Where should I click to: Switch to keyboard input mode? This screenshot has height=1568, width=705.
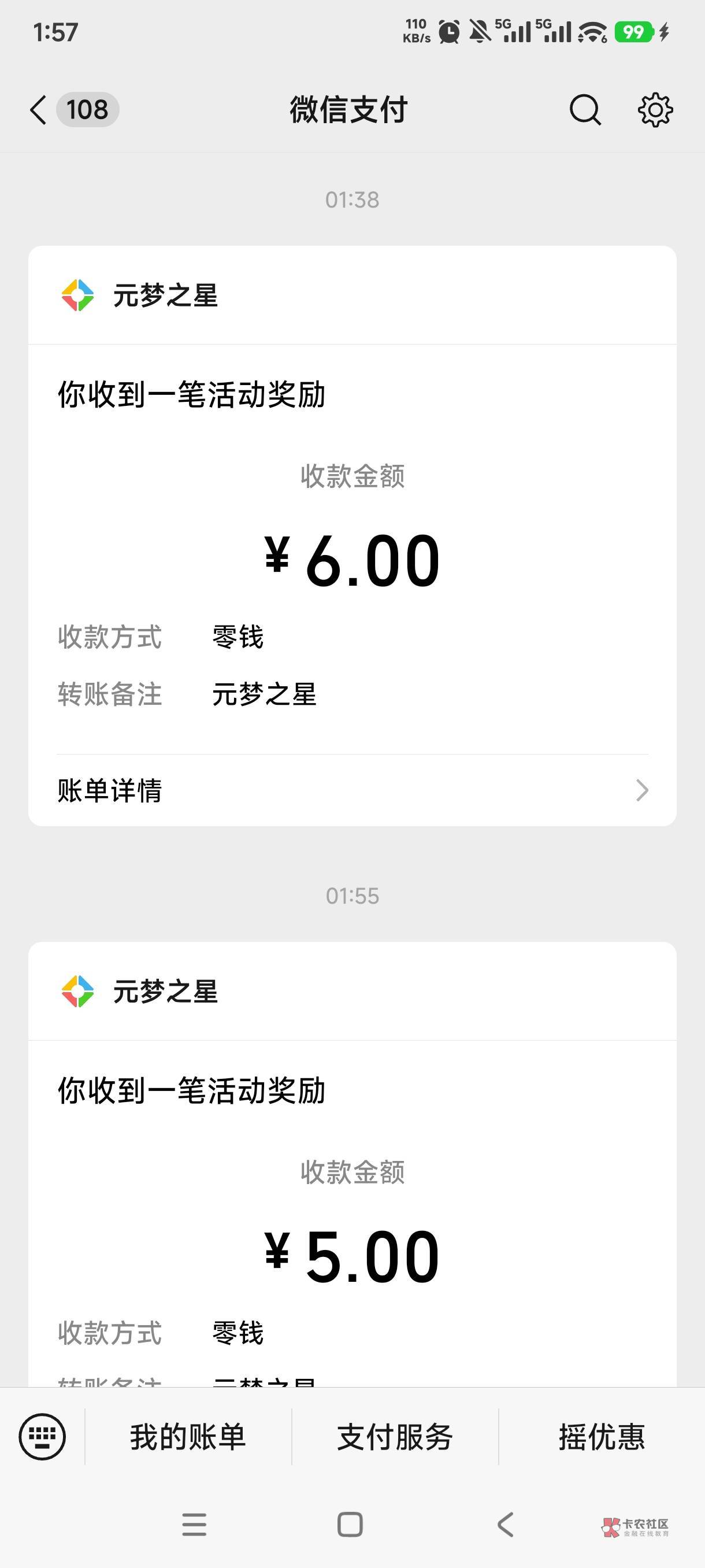click(x=42, y=1437)
